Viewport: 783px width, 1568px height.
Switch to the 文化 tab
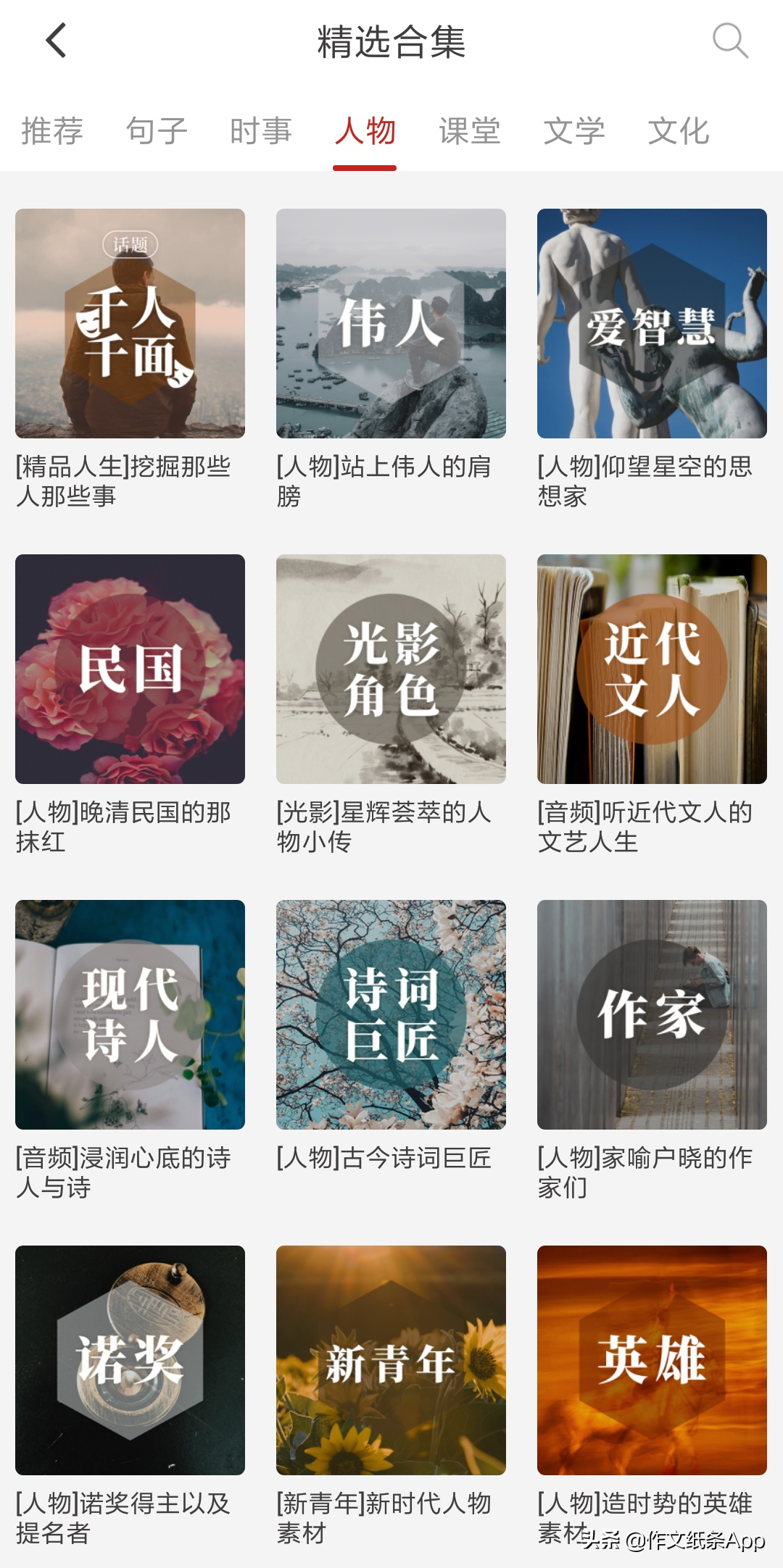pyautogui.click(x=680, y=130)
